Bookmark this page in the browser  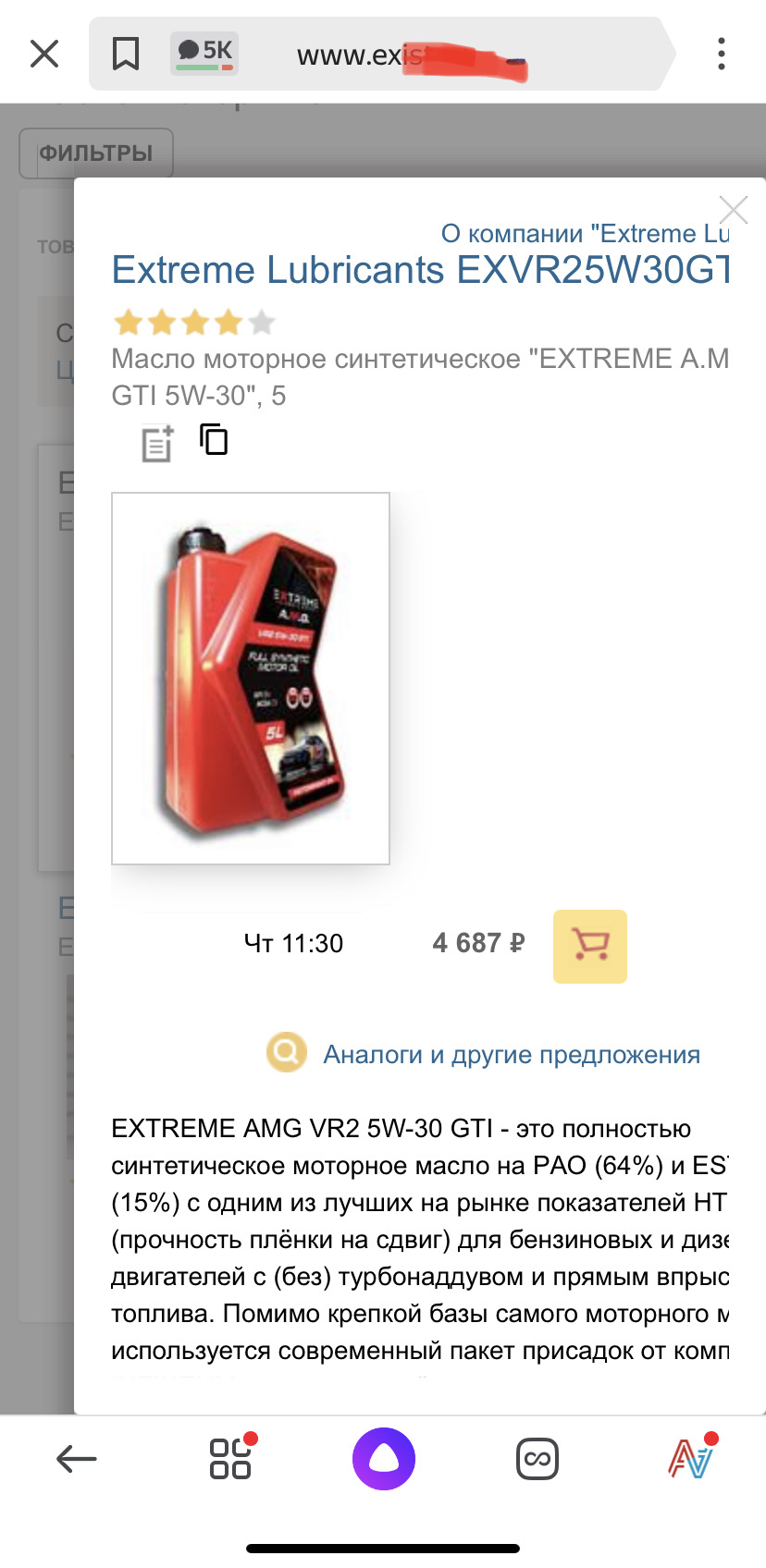126,54
